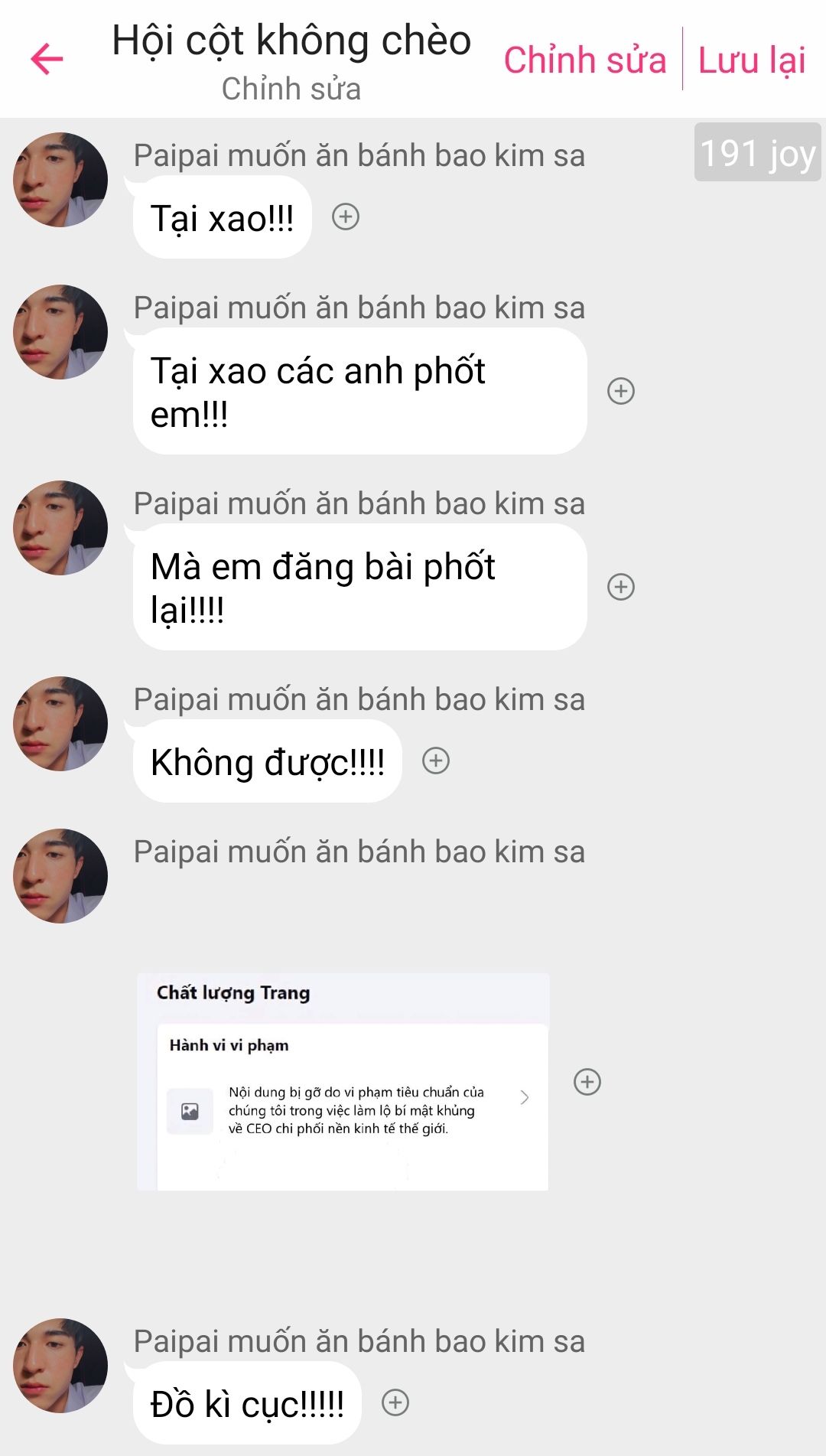This screenshot has height=1456, width=826.
Task: Open the Chất lượng Trang image message
Action: click(343, 1082)
